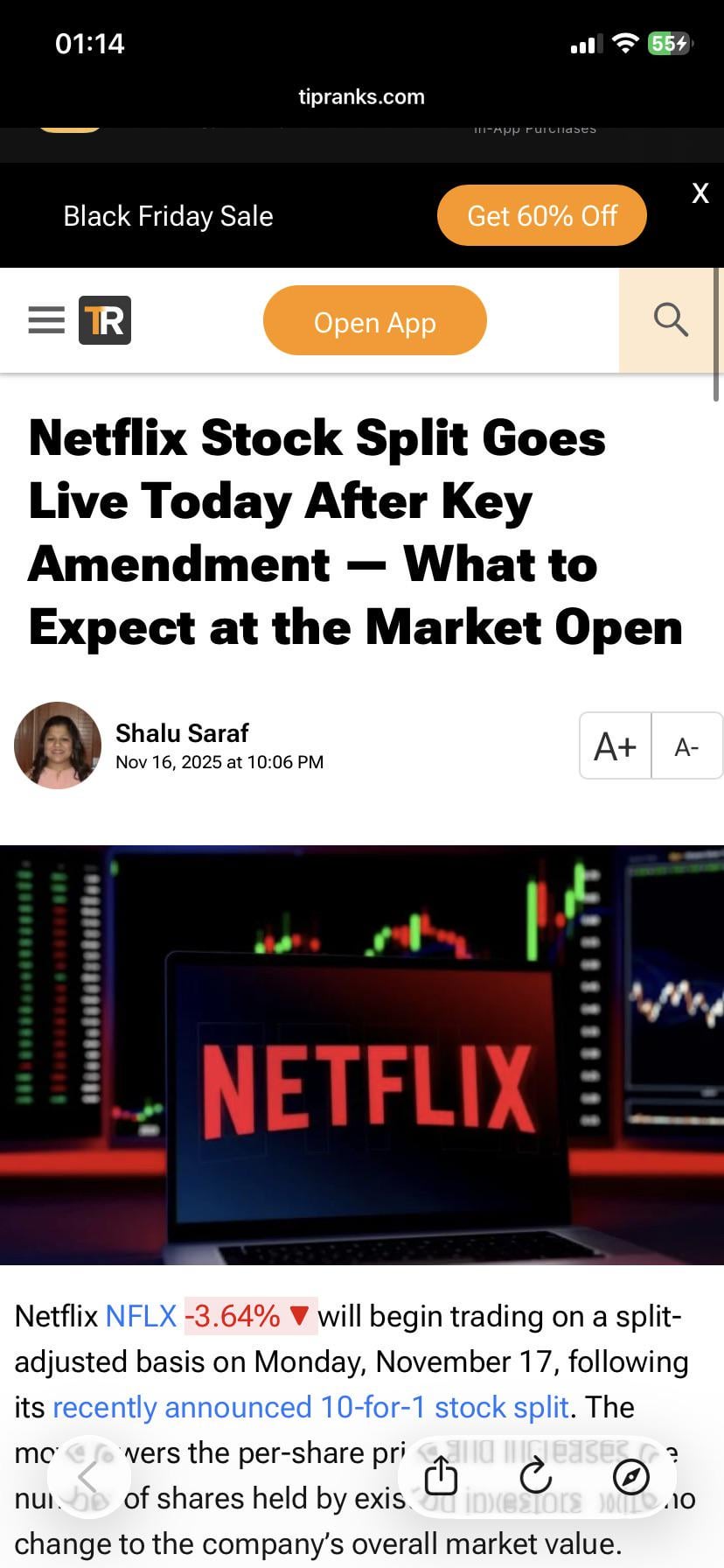Increase text size with A+
724x1568 pixels.
[616, 746]
